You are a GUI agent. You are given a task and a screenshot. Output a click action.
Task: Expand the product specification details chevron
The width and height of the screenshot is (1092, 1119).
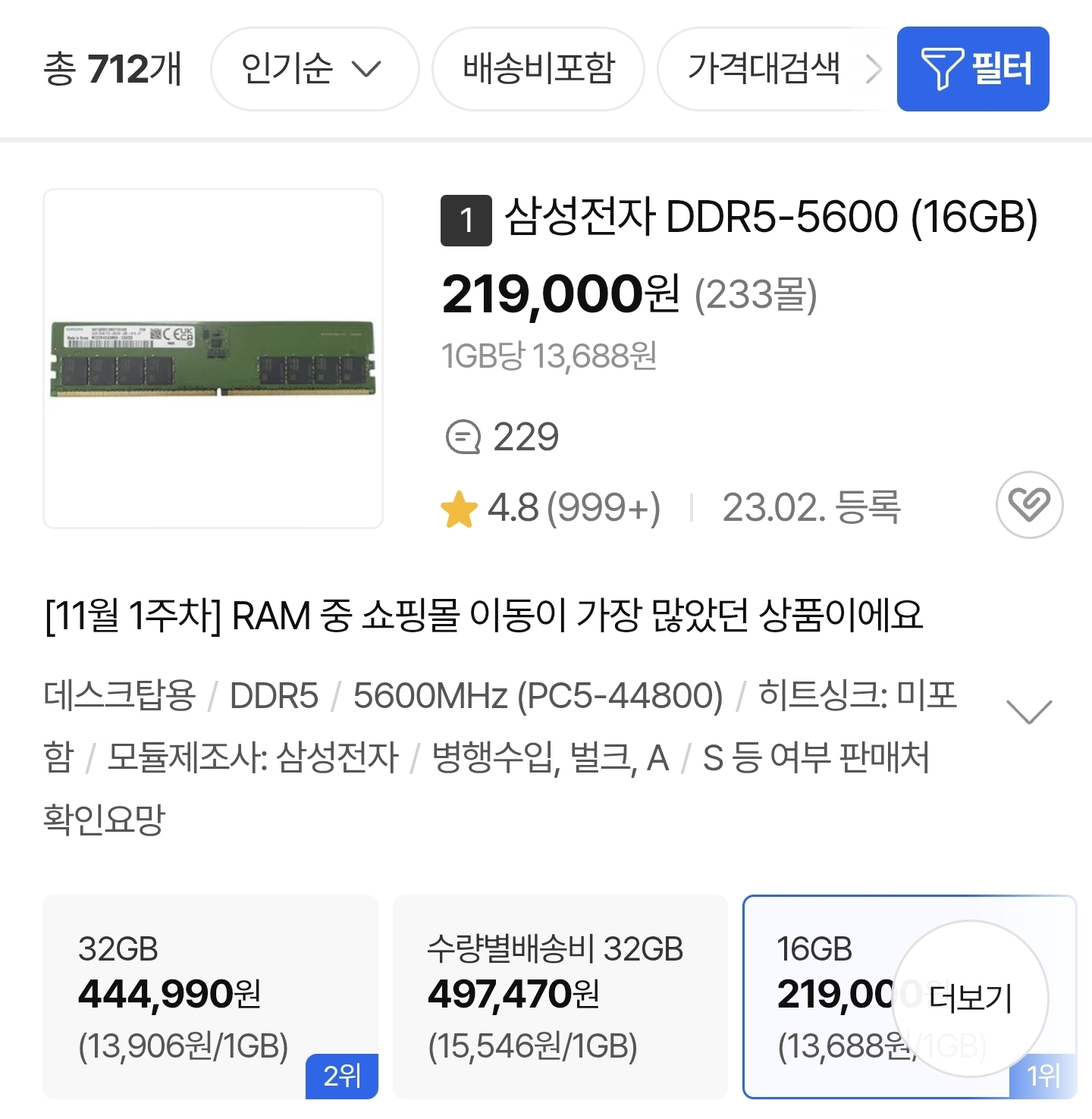(x=1028, y=712)
